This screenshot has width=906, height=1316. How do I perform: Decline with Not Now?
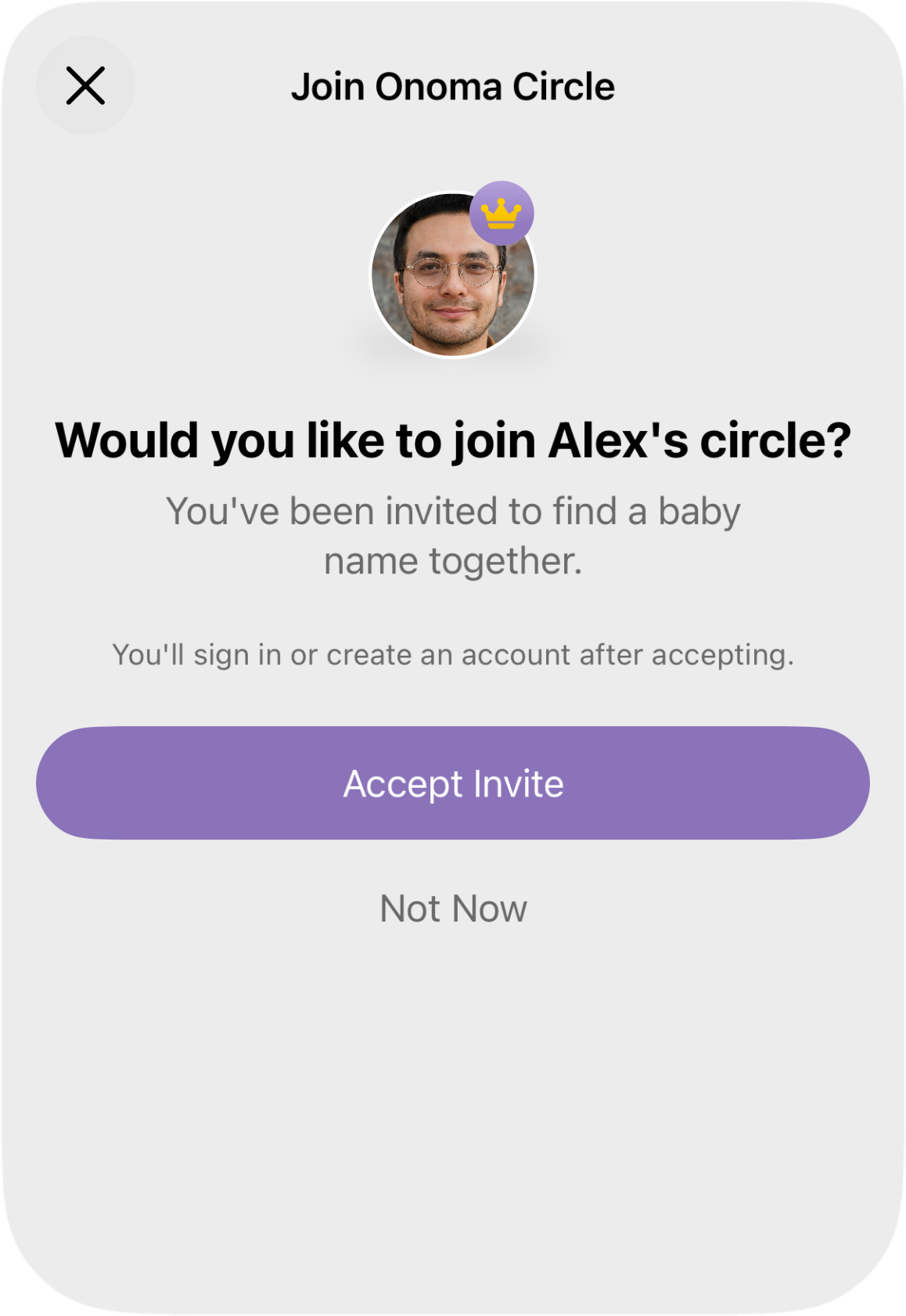coord(453,908)
